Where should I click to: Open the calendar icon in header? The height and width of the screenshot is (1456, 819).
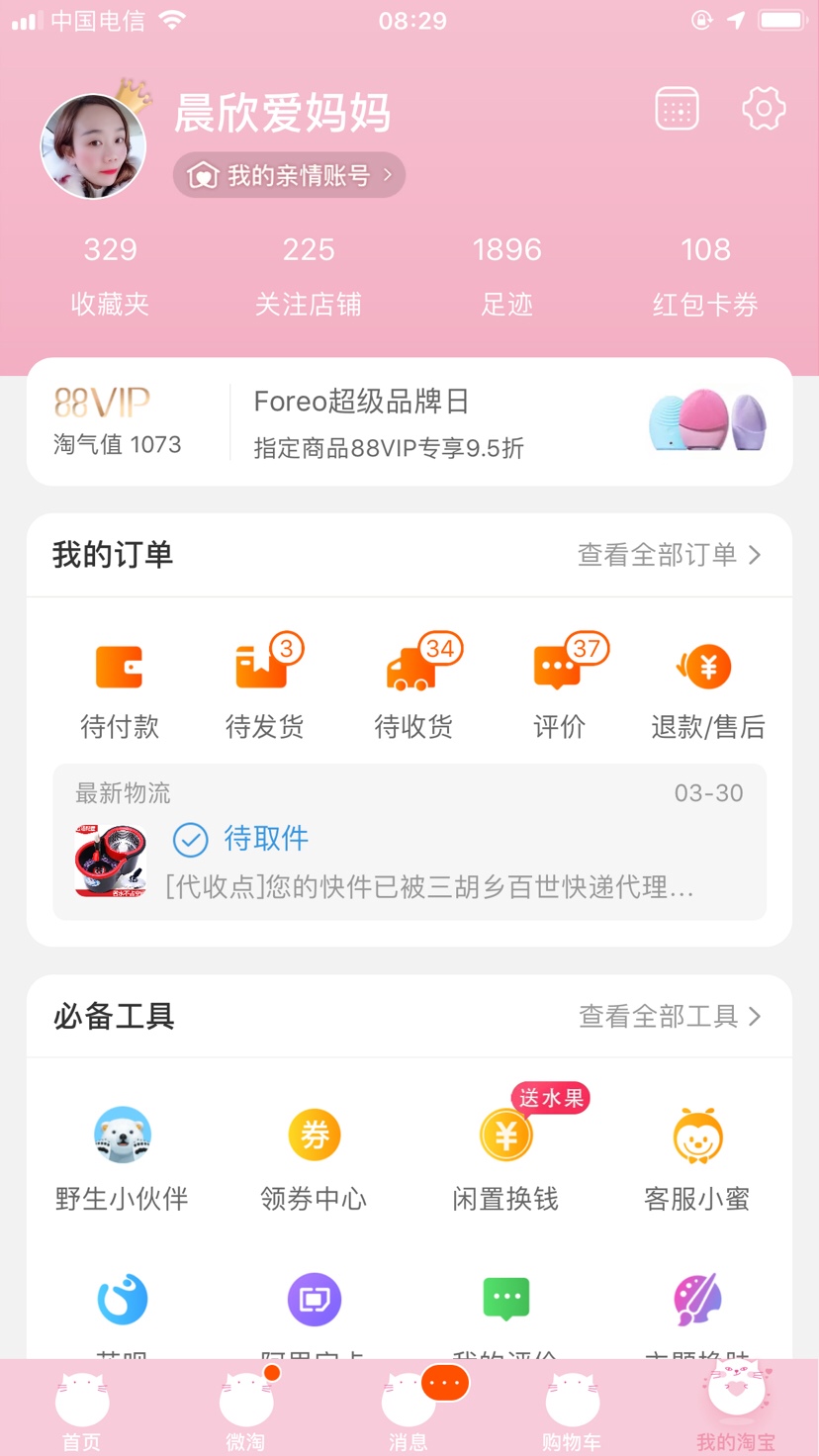[x=678, y=109]
